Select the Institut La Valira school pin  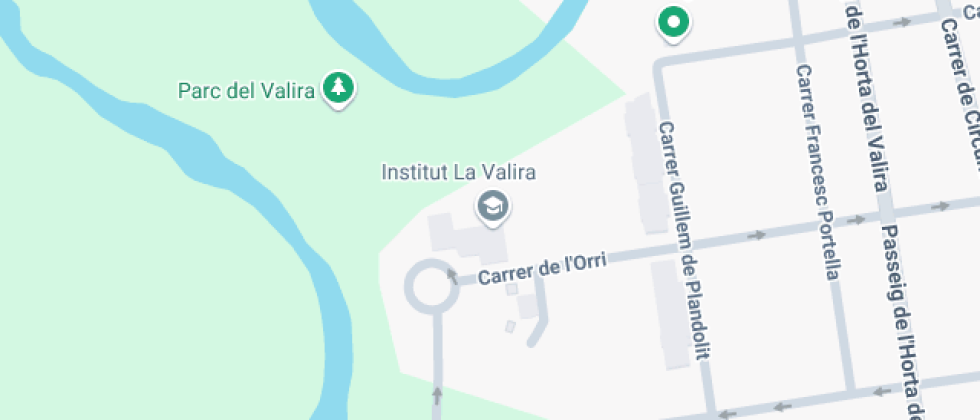tap(493, 207)
